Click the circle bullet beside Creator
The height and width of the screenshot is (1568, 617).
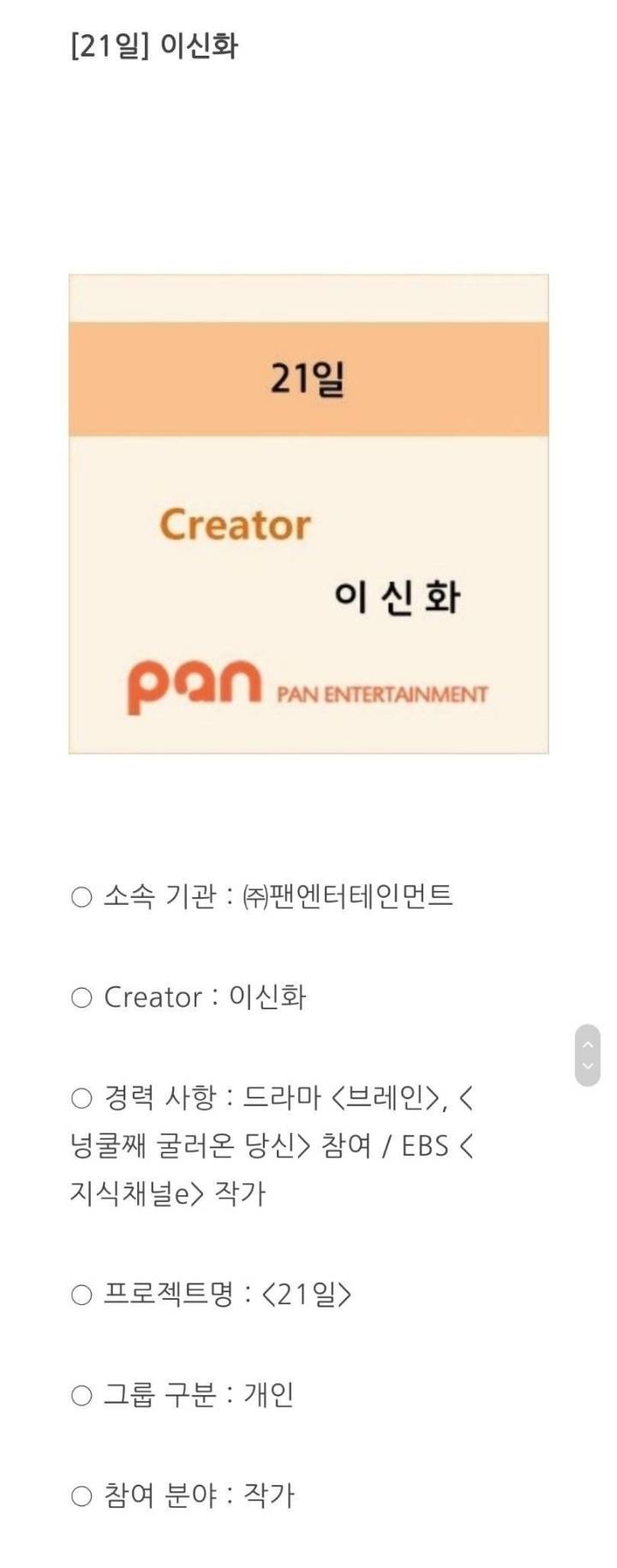[81, 996]
